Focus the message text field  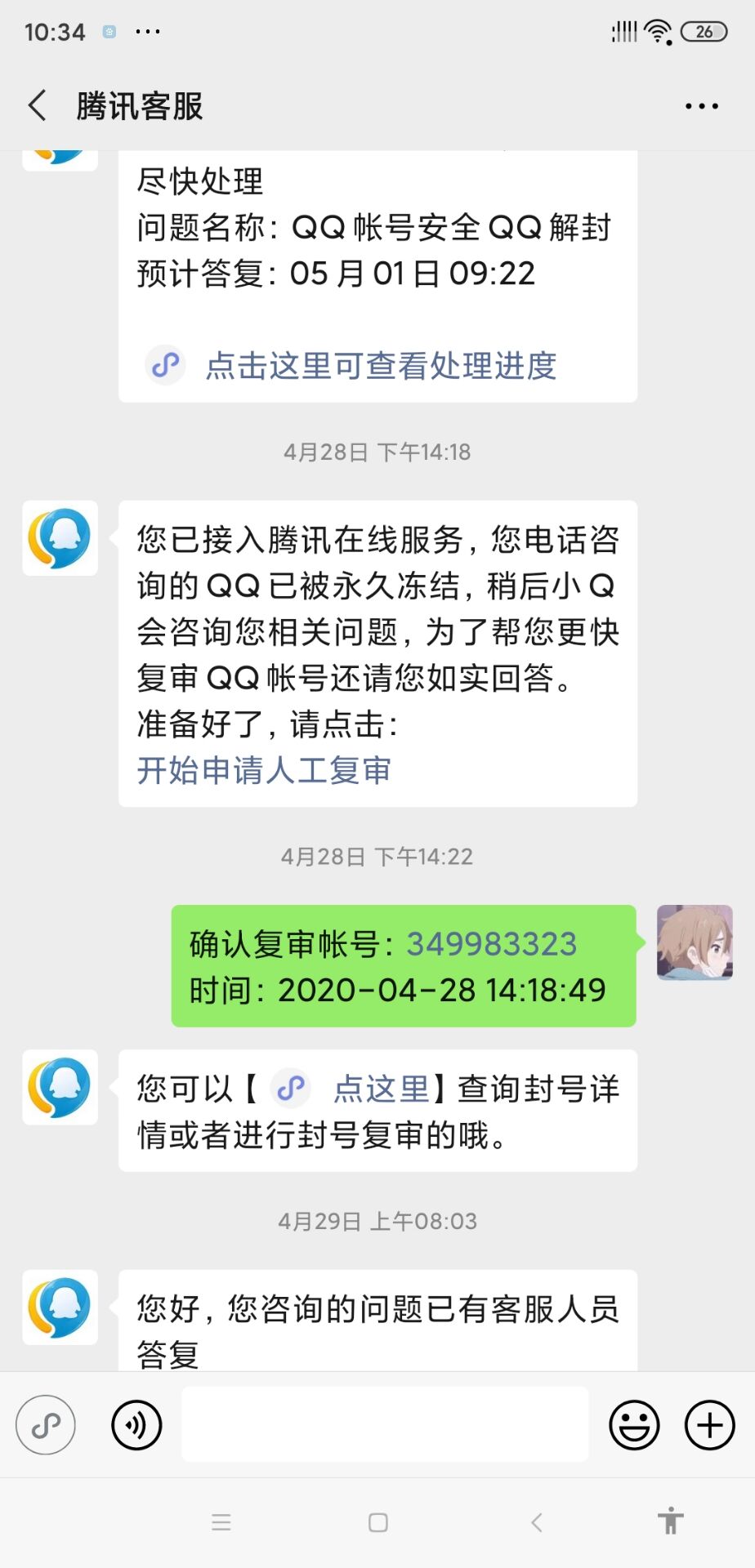coord(384,1423)
